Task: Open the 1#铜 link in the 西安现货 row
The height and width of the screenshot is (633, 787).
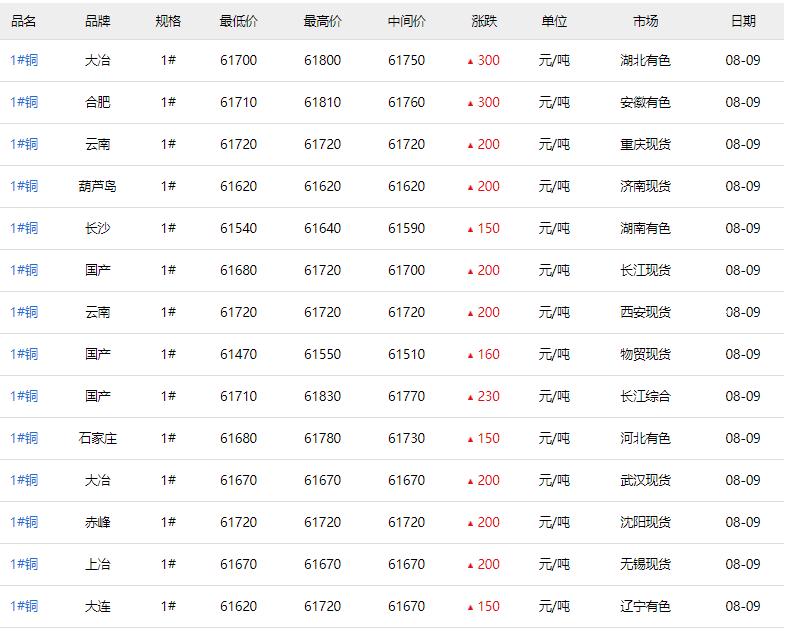Action: pos(24,312)
